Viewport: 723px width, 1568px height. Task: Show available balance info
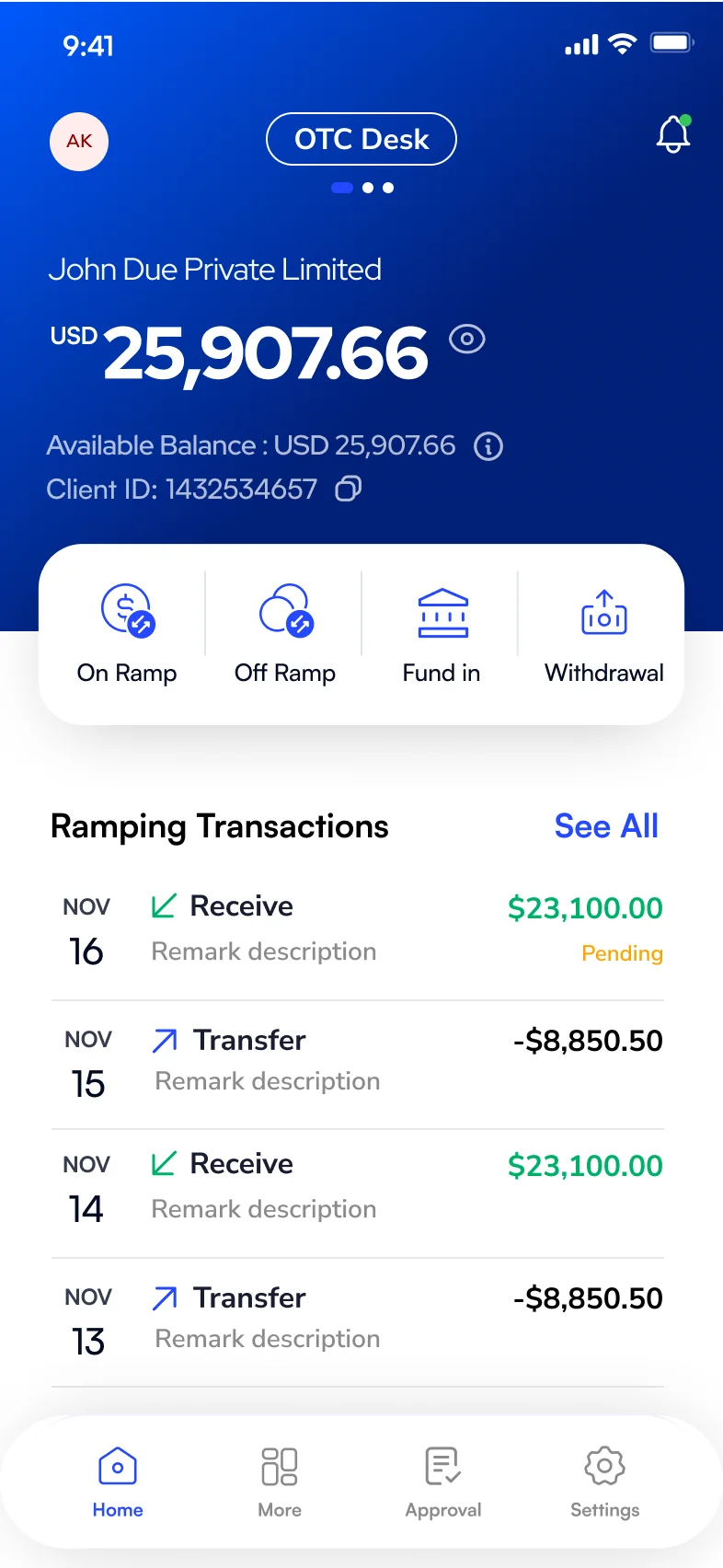[x=488, y=446]
